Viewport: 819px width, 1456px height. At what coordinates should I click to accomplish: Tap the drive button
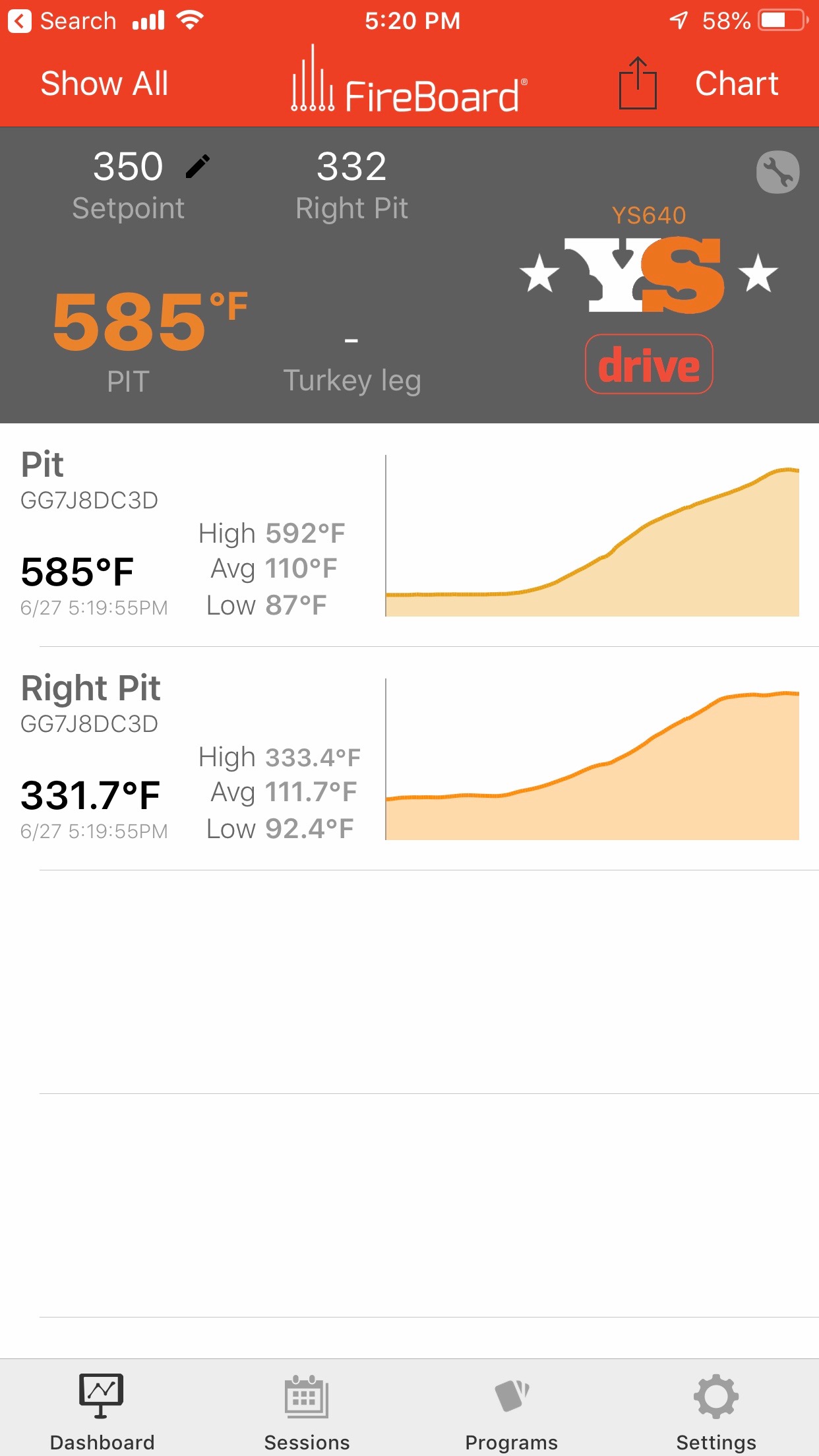pyautogui.click(x=649, y=365)
